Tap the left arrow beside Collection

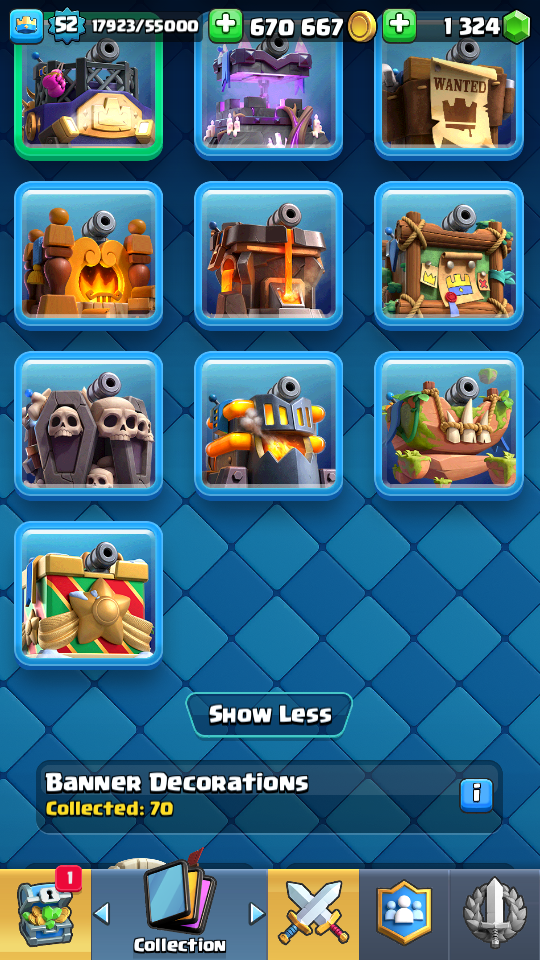click(x=102, y=914)
